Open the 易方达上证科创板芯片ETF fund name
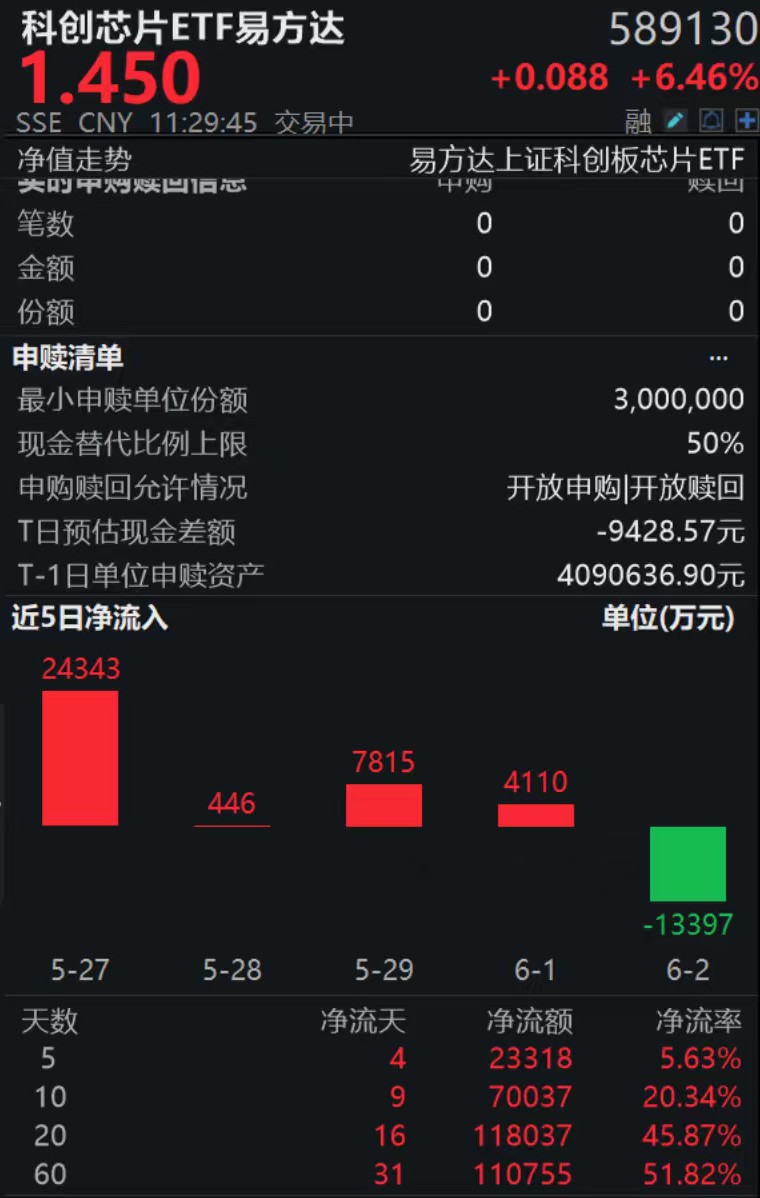The width and height of the screenshot is (760, 1198). pos(577,160)
